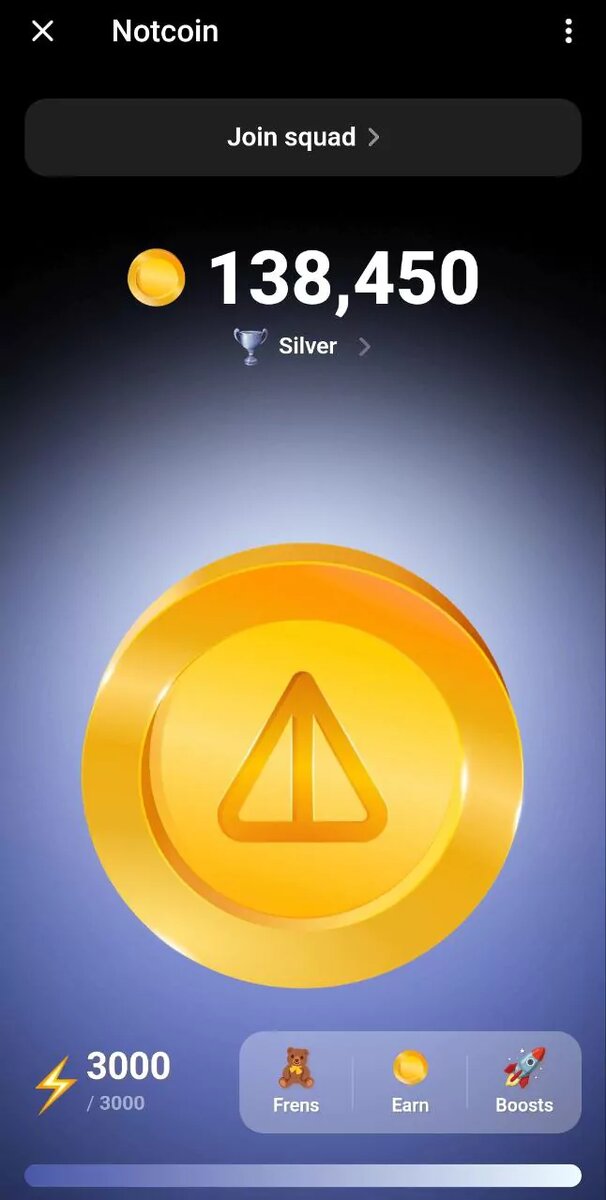Open the Frens tab
This screenshot has height=1200, width=606.
[x=296, y=1082]
